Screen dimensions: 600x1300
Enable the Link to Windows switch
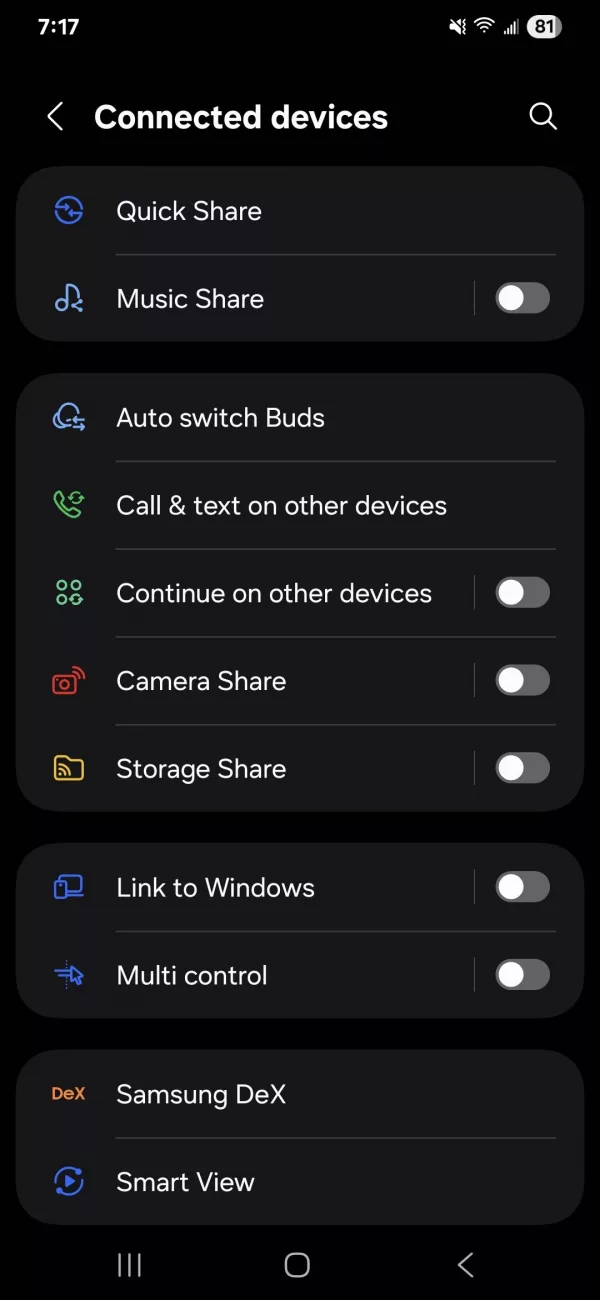pyautogui.click(x=522, y=887)
